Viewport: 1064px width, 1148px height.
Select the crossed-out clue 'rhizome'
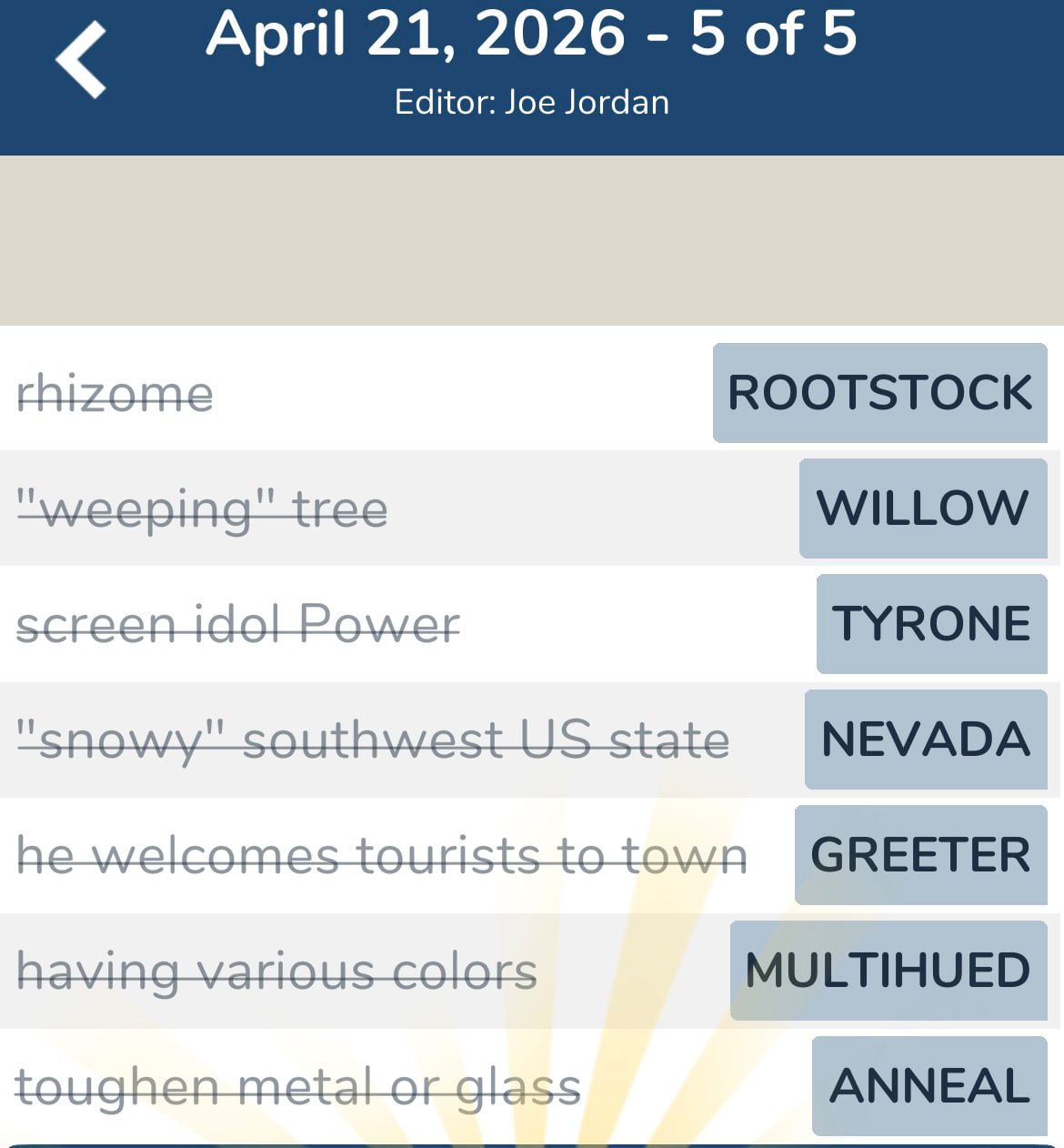[115, 393]
